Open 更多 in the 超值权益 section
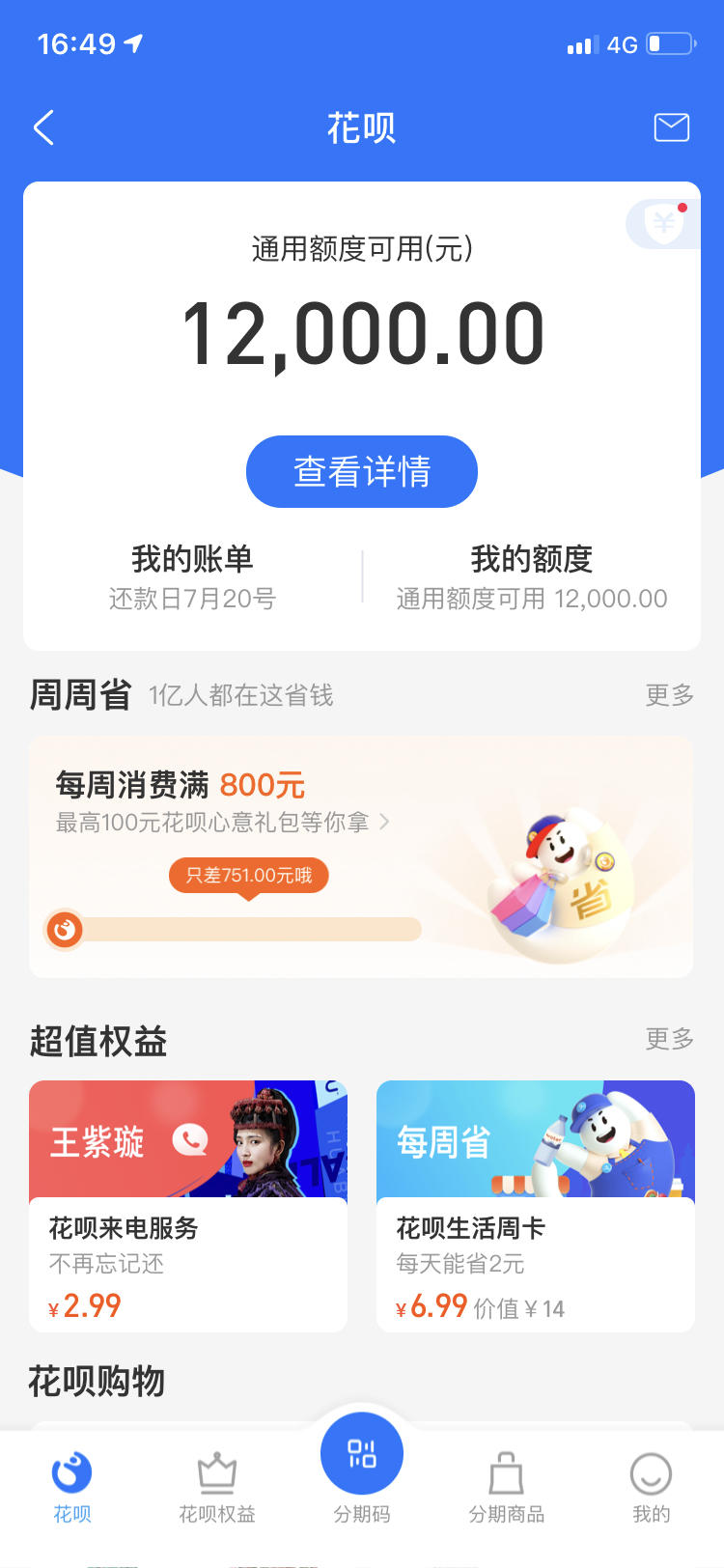 [x=668, y=1041]
